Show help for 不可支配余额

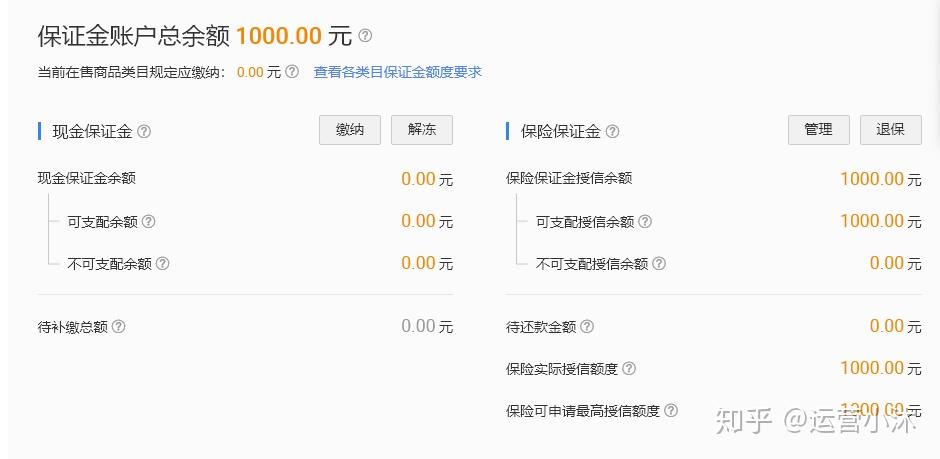pos(162,264)
